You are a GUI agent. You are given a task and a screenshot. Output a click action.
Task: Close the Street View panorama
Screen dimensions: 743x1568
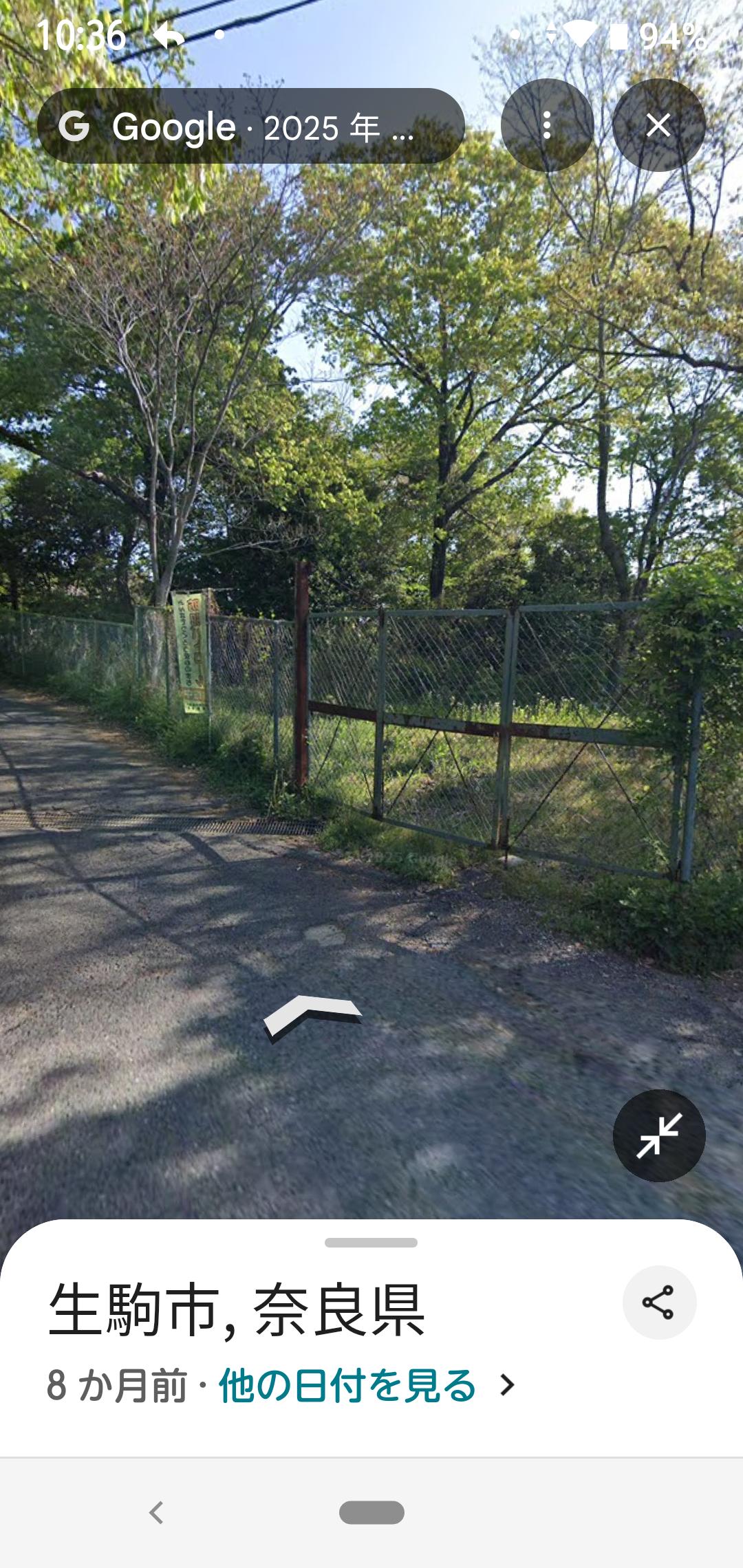pos(658,125)
